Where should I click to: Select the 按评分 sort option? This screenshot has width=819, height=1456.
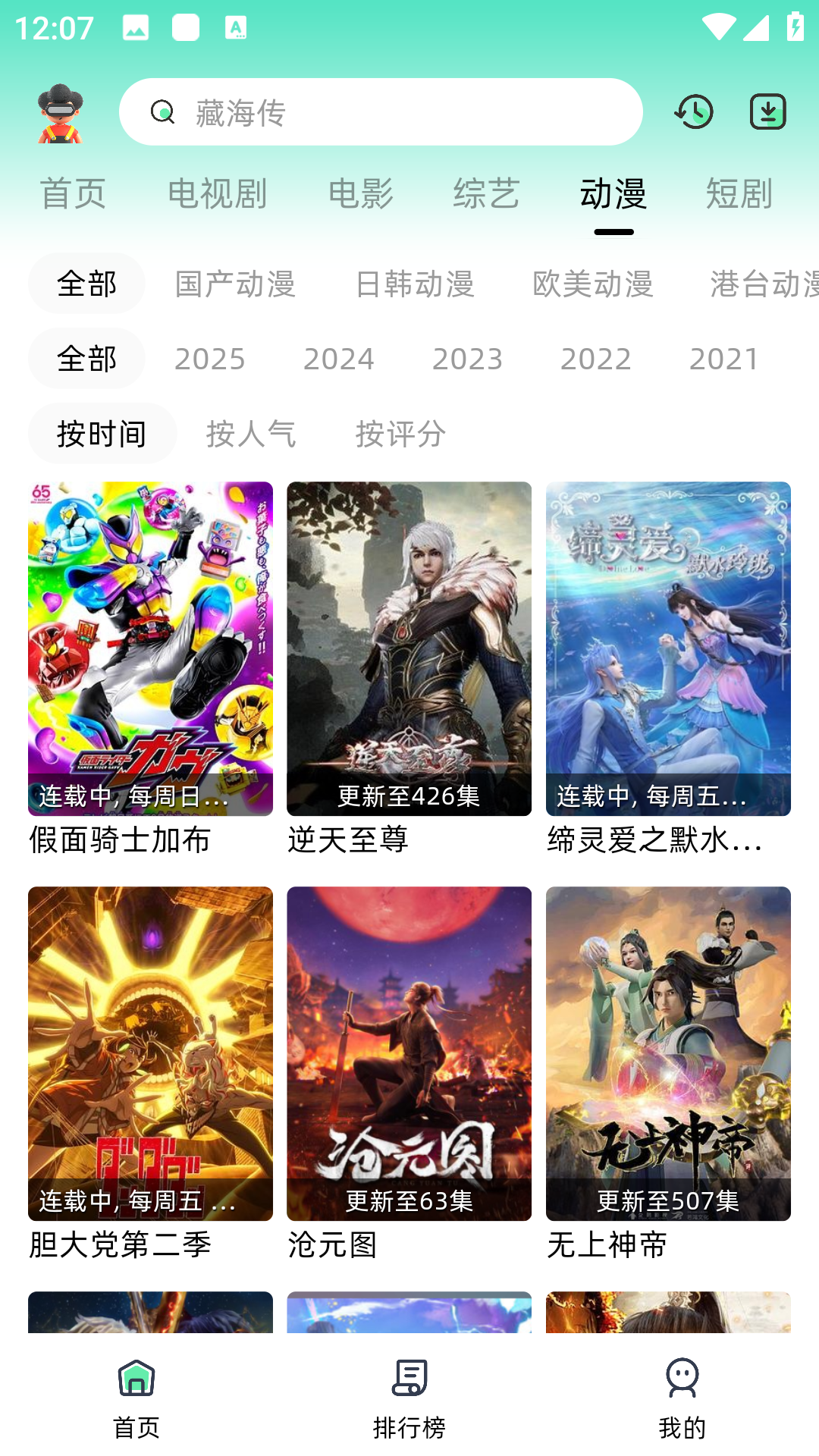pos(400,435)
